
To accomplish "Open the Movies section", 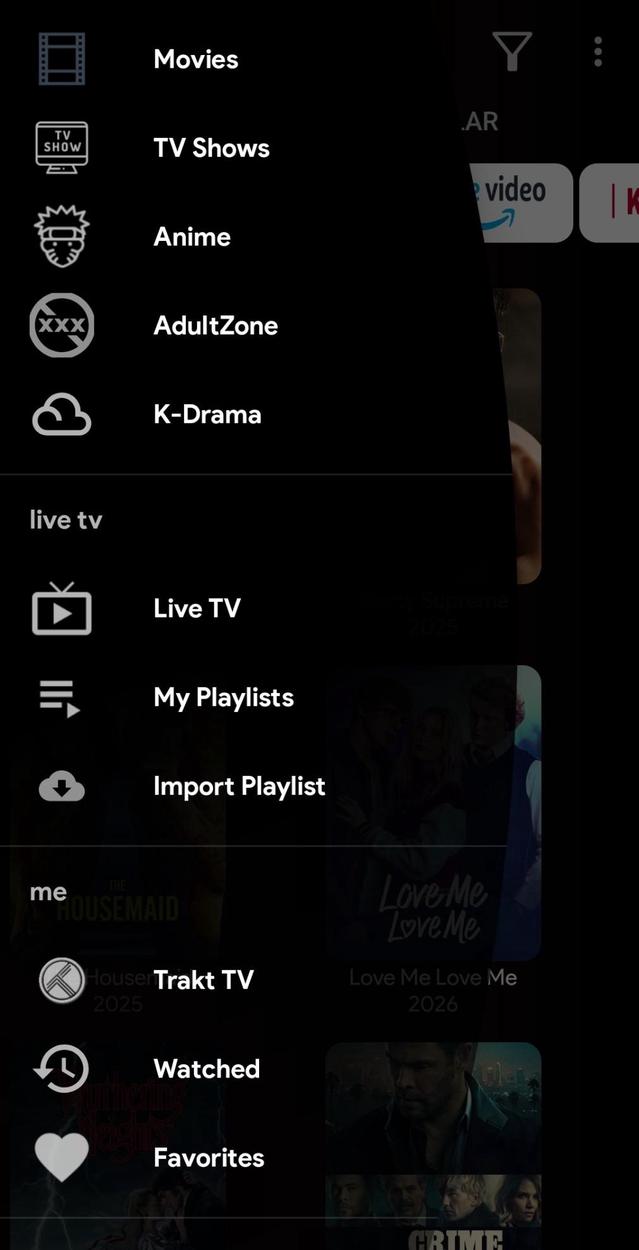I will (195, 59).
